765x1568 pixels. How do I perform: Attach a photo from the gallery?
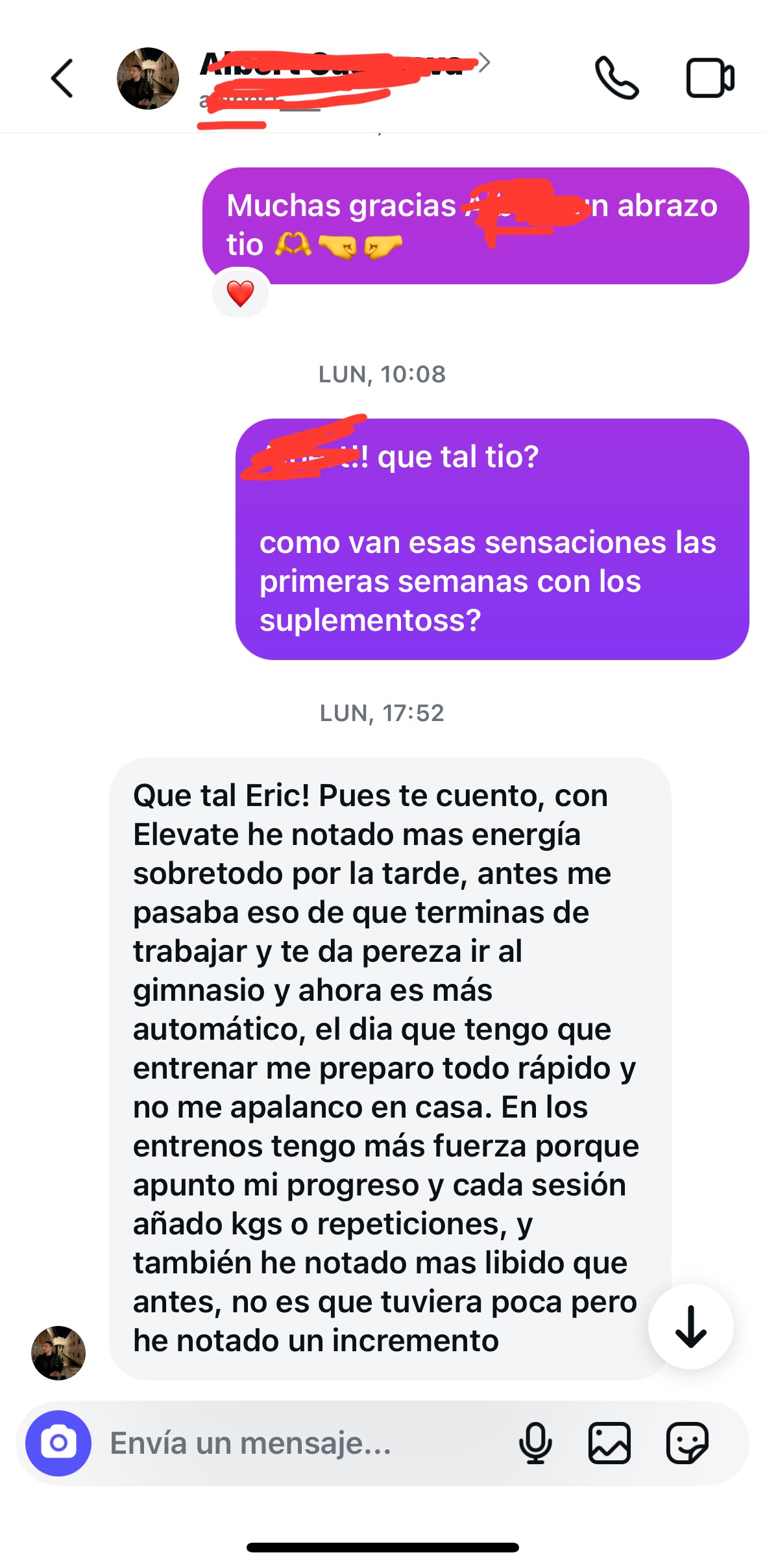[x=609, y=1443]
